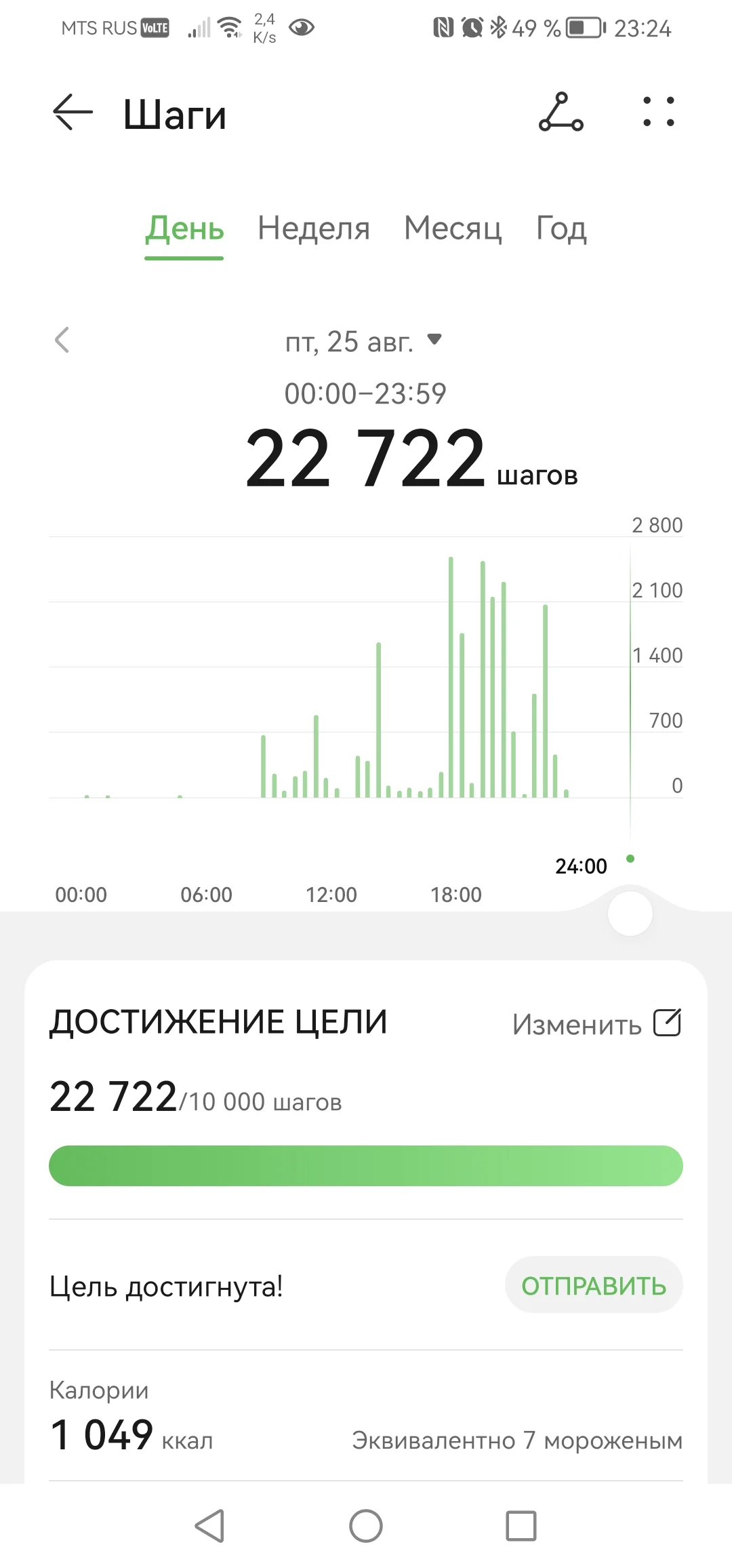
Task: Tap the 24:00 marker dot on chart
Action: pyautogui.click(x=630, y=859)
